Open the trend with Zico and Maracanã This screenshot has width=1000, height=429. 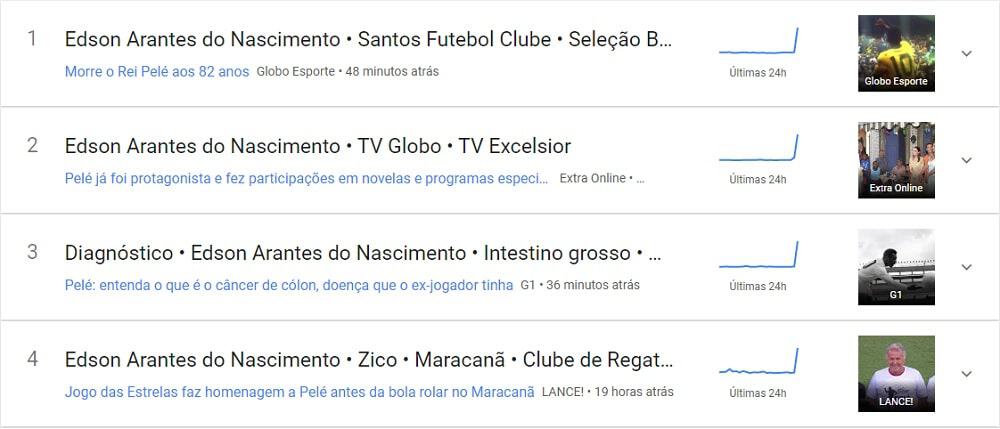pos(368,359)
